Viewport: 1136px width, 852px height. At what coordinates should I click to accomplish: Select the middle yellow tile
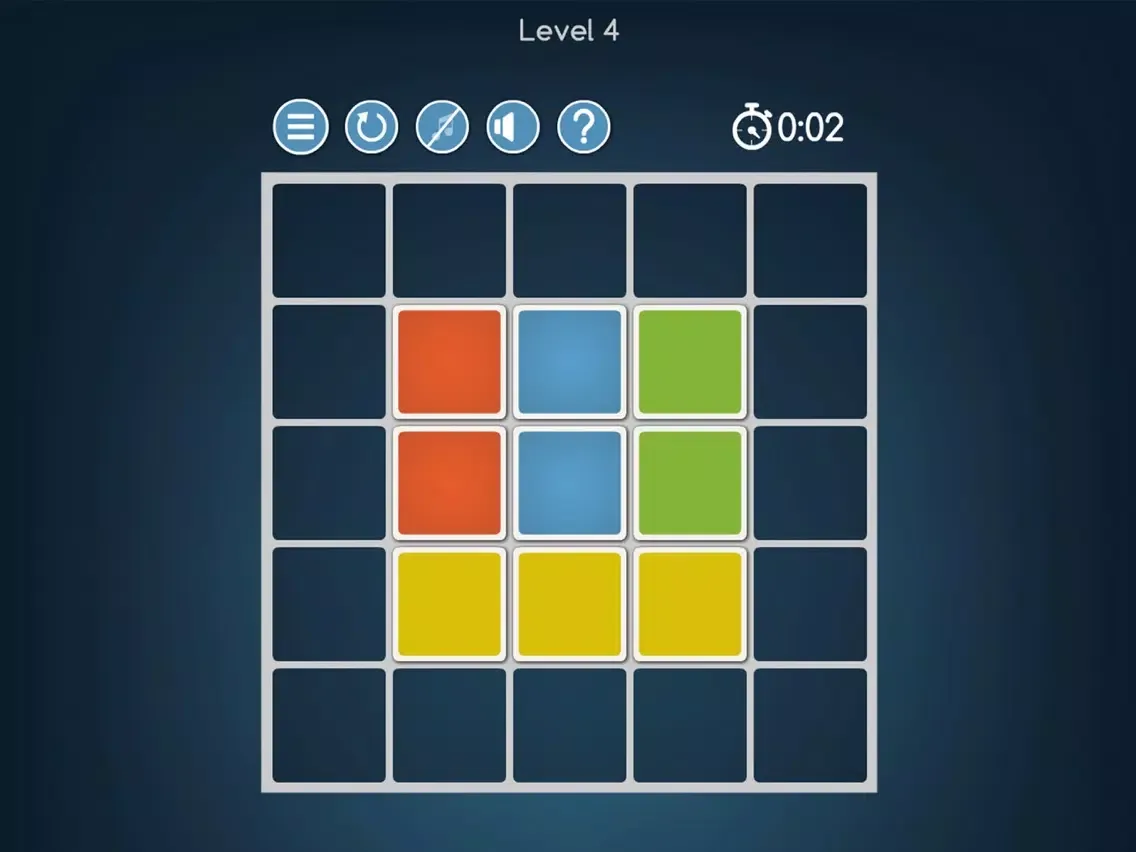569,604
